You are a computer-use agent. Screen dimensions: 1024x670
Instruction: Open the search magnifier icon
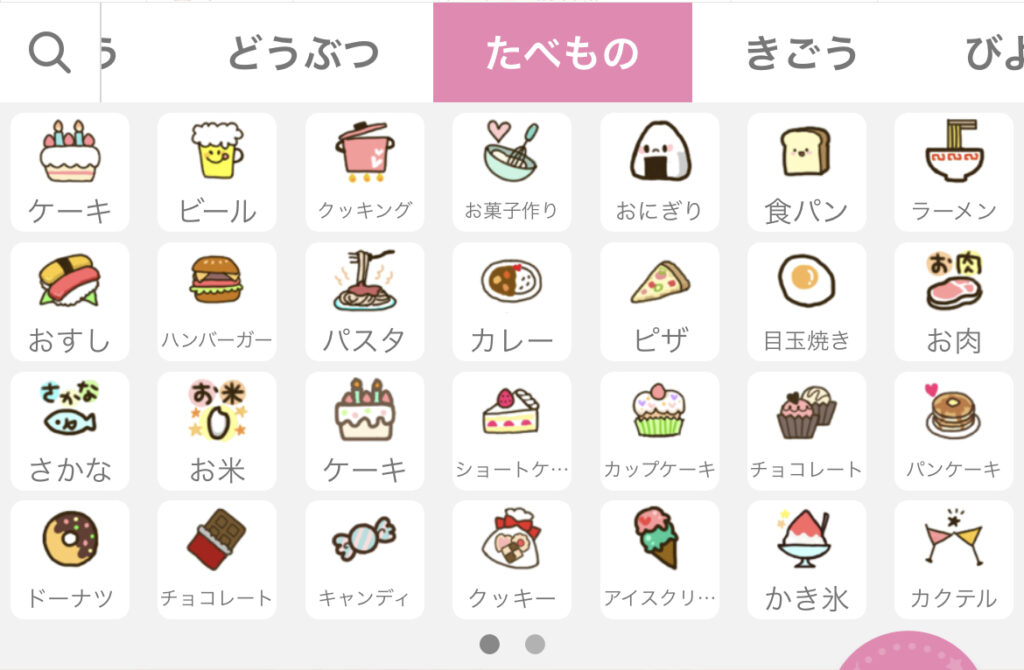coord(49,52)
